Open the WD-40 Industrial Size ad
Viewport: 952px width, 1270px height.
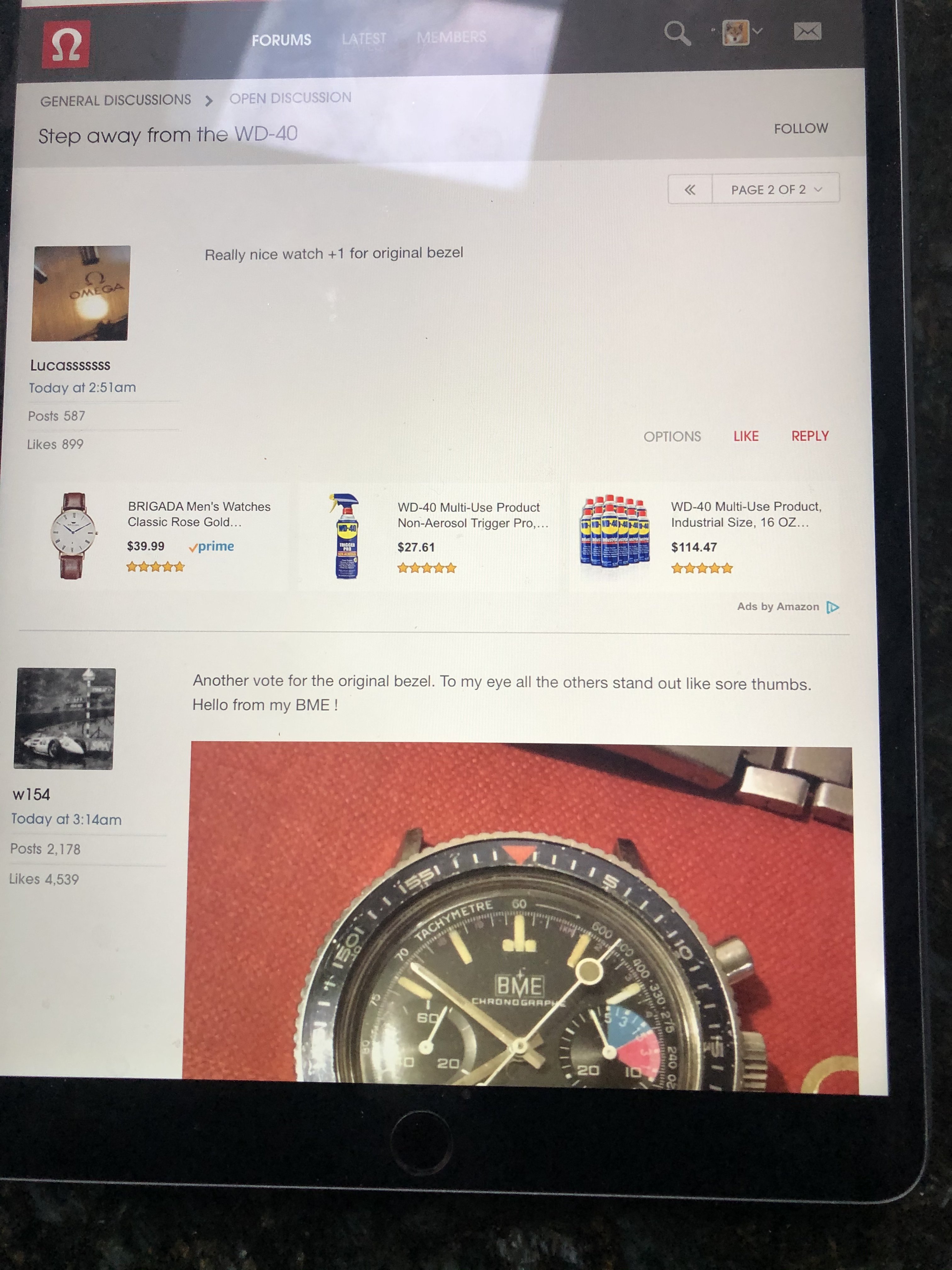745,514
